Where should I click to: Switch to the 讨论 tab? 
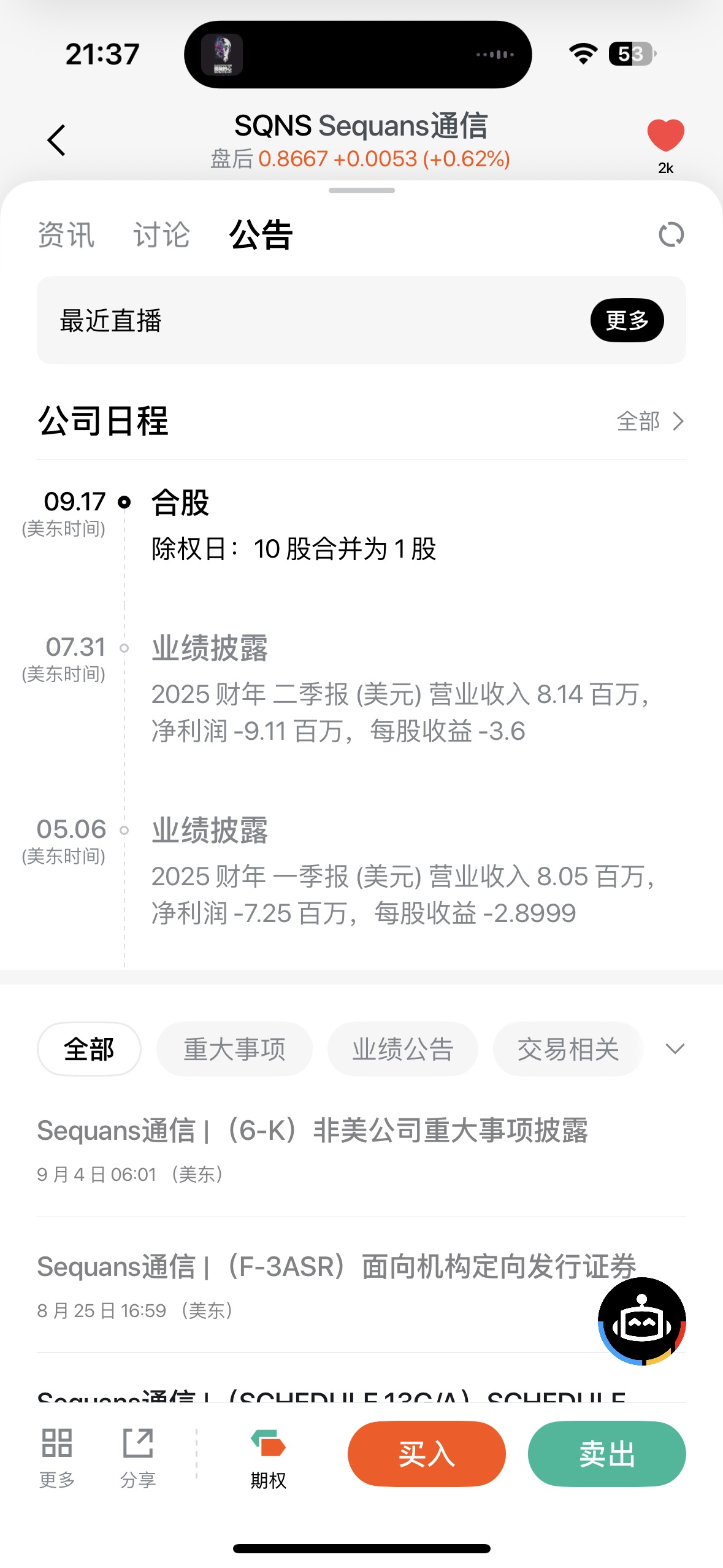[162, 235]
